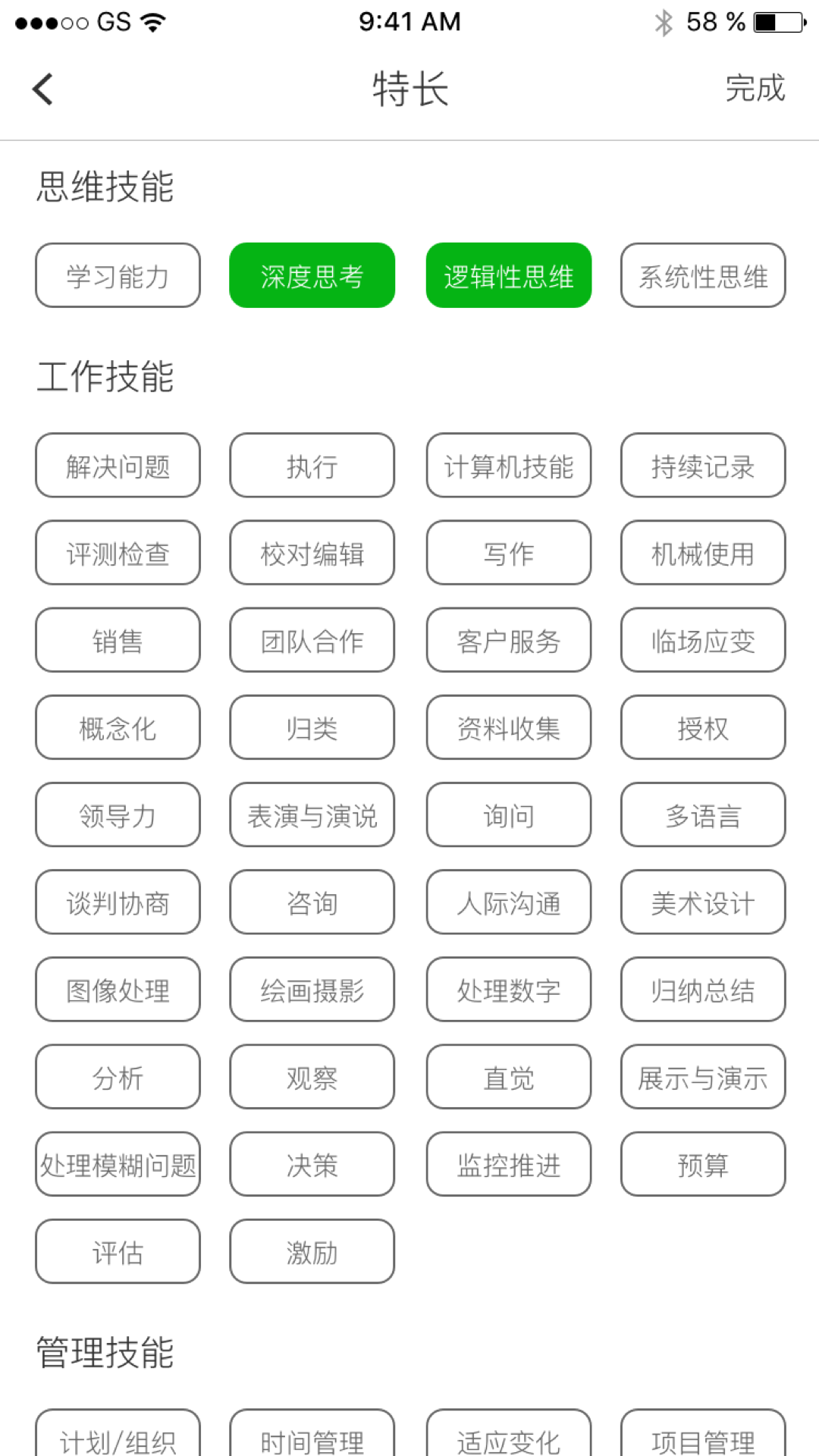
Task: Select the 领导力 skill tag
Action: click(x=117, y=814)
